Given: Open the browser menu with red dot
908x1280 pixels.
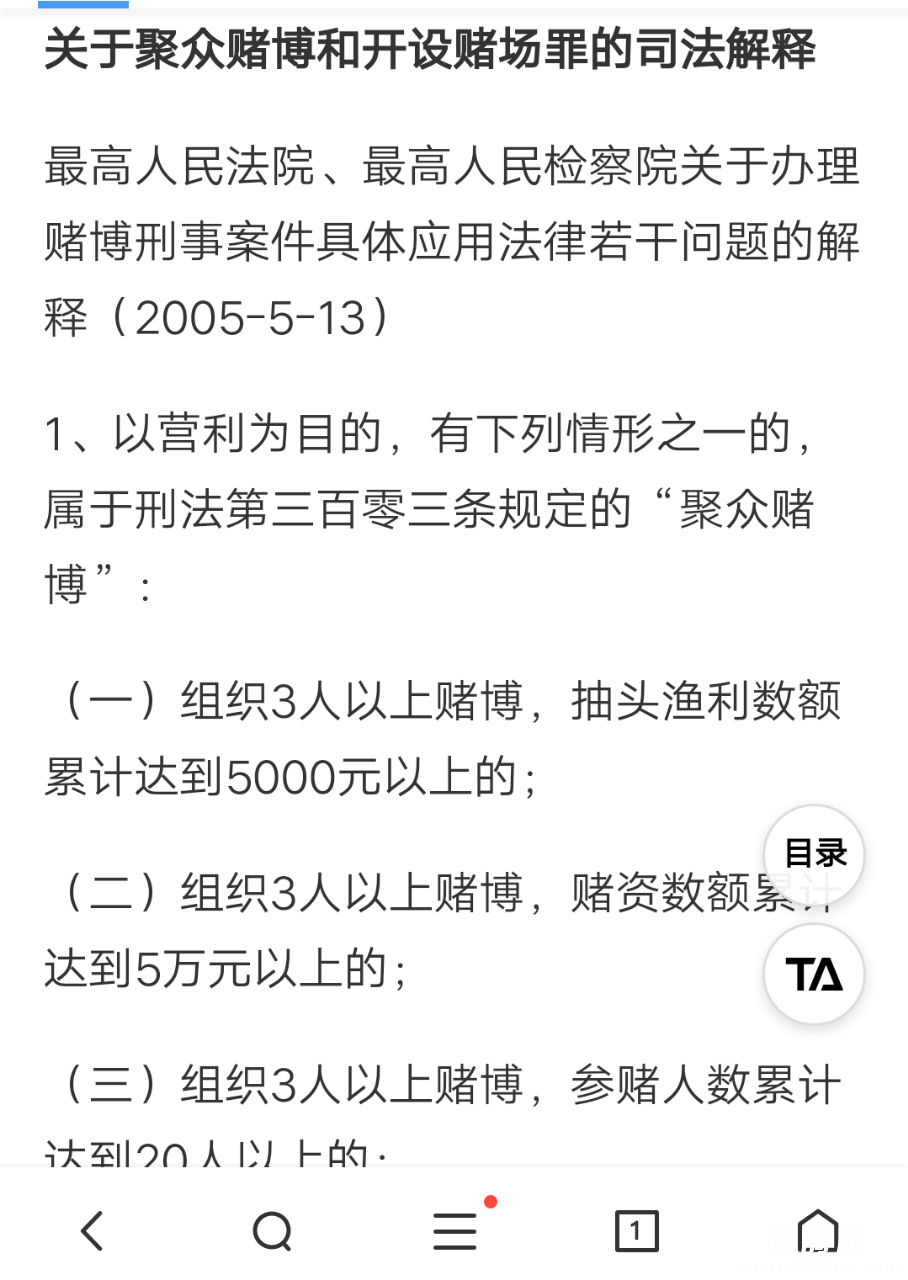Looking at the screenshot, I should pyautogui.click(x=455, y=1231).
